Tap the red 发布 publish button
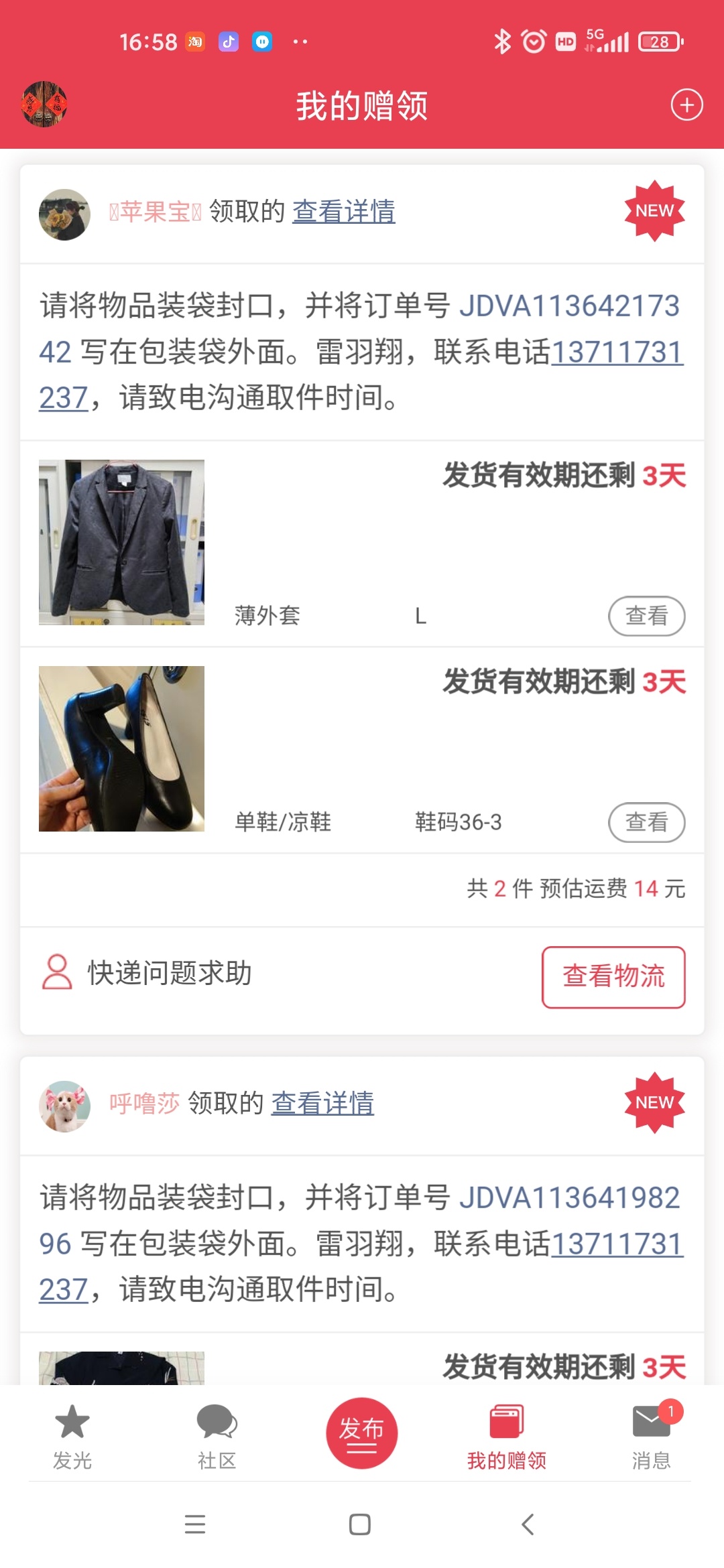 [361, 1433]
